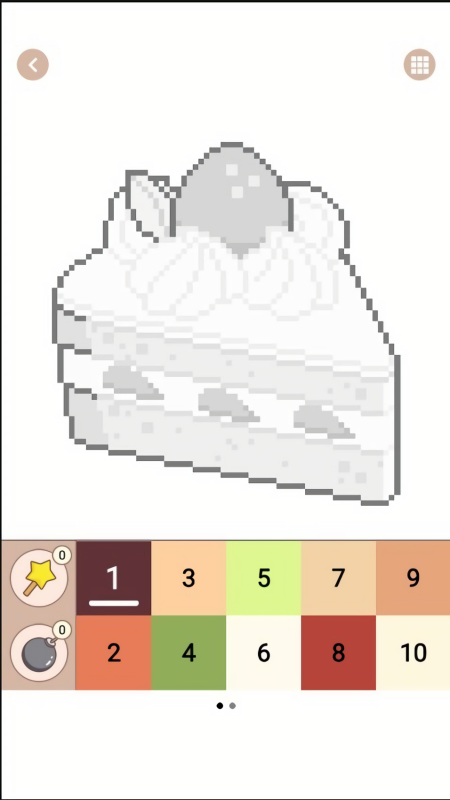Use the magic wand tool
450x800 pixels.
(39, 578)
